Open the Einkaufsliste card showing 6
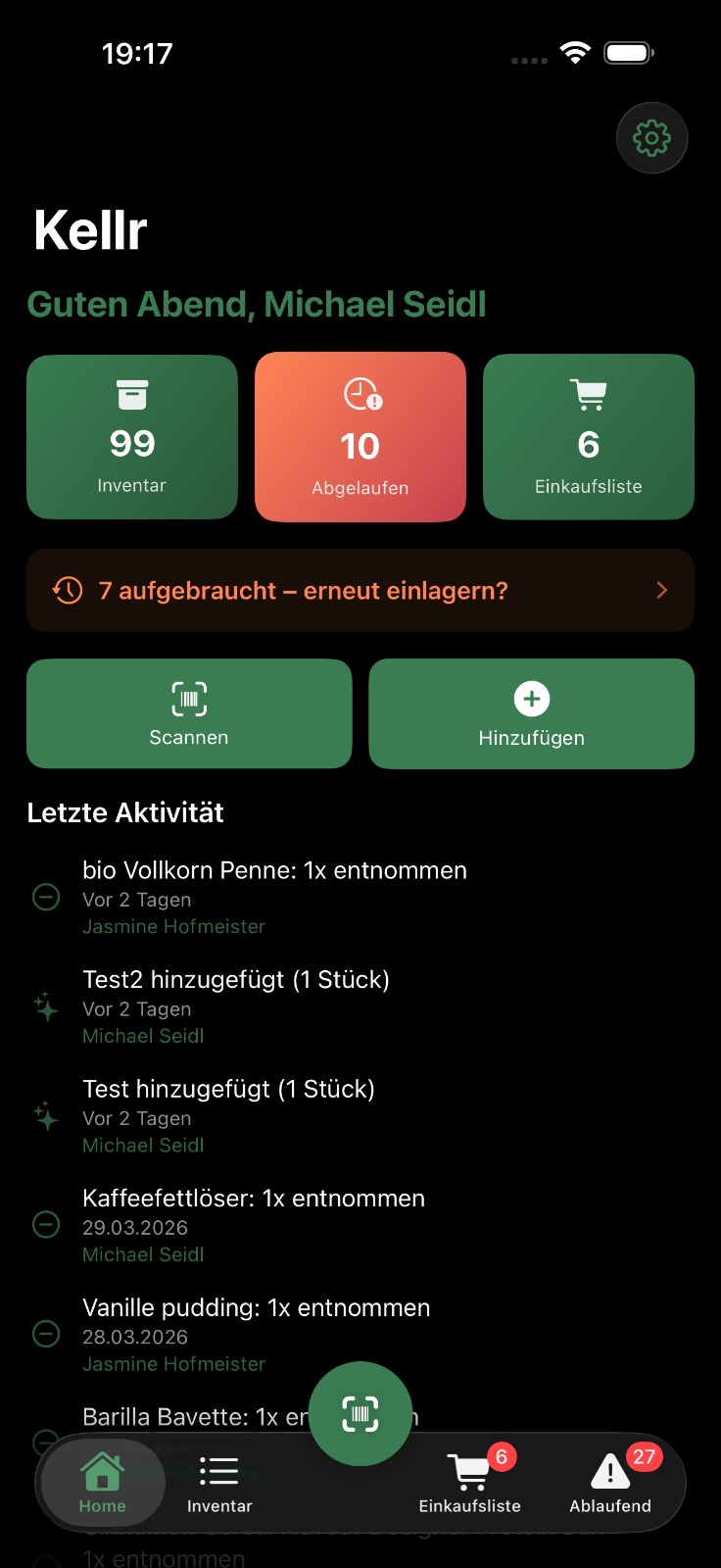The height and width of the screenshot is (1568, 721). (x=589, y=437)
